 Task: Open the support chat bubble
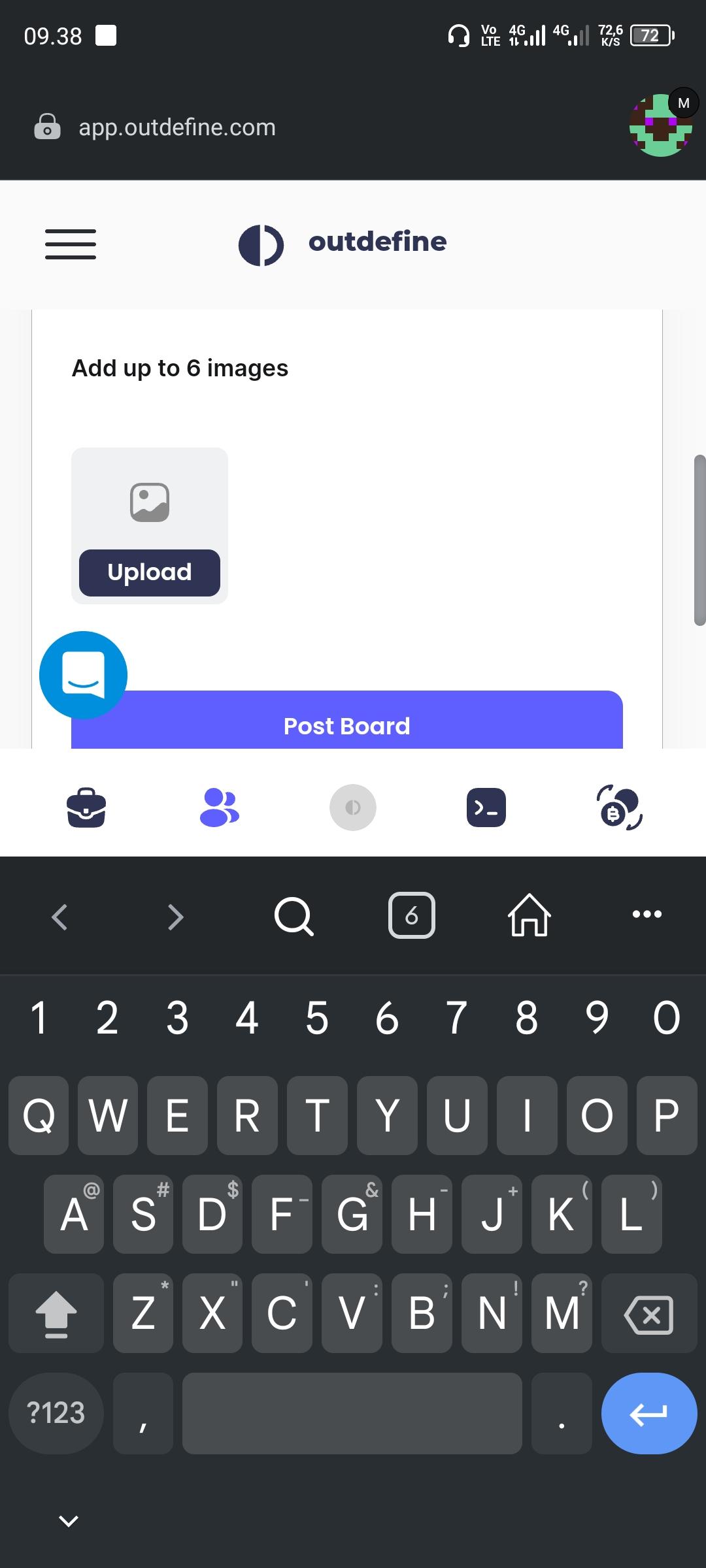click(x=83, y=674)
